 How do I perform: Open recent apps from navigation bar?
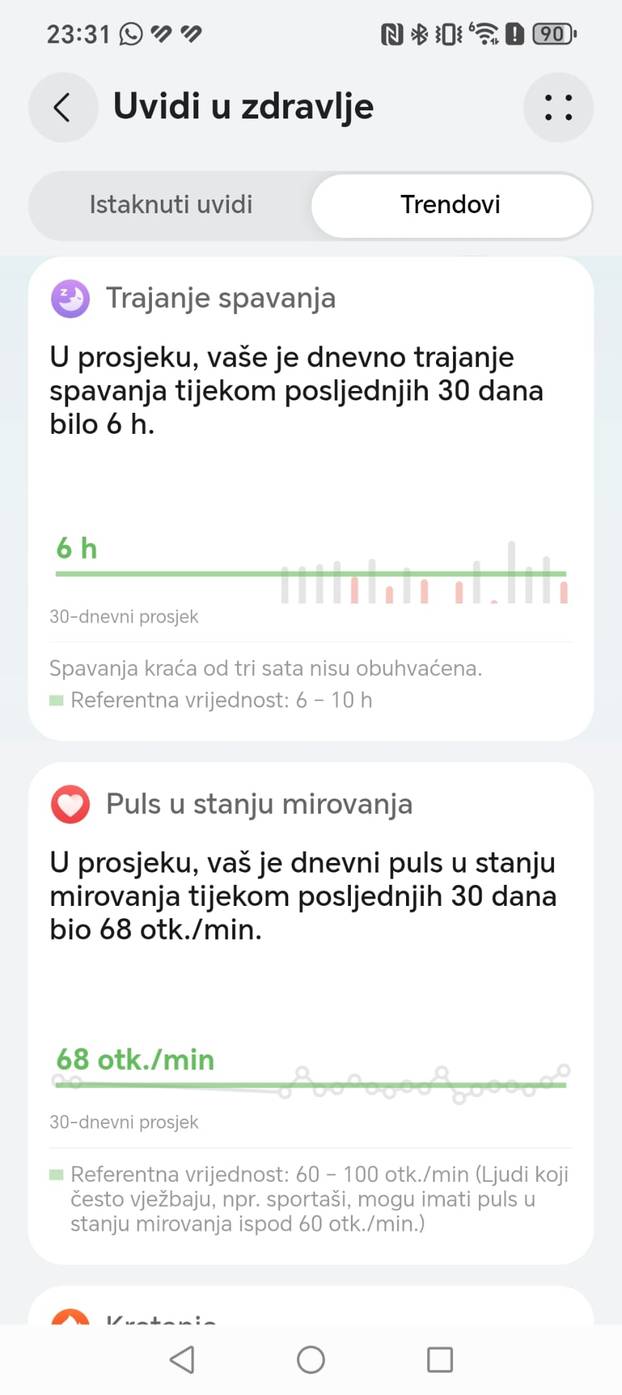440,1359
